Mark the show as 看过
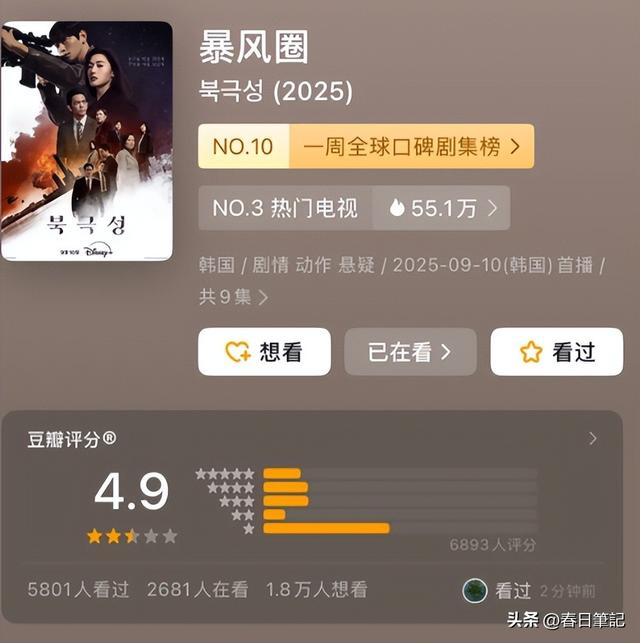Viewport: 640px width, 643px height. coord(557,352)
